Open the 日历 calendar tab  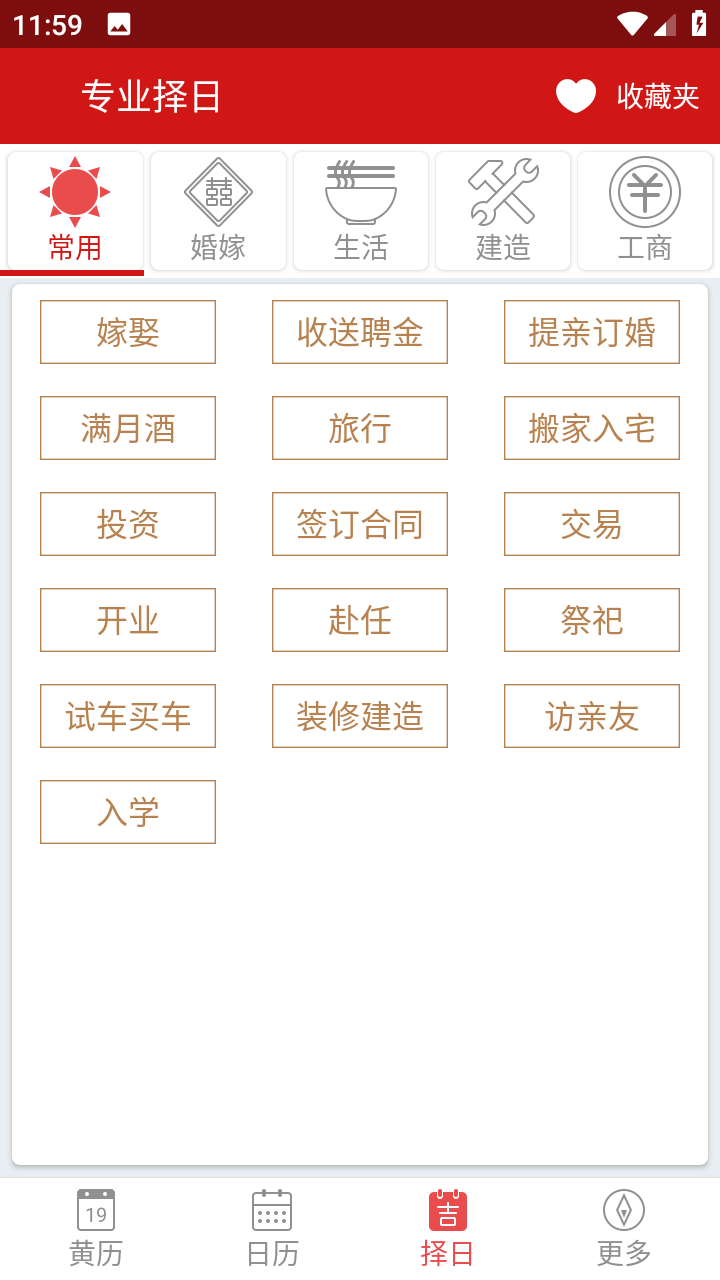click(272, 1229)
